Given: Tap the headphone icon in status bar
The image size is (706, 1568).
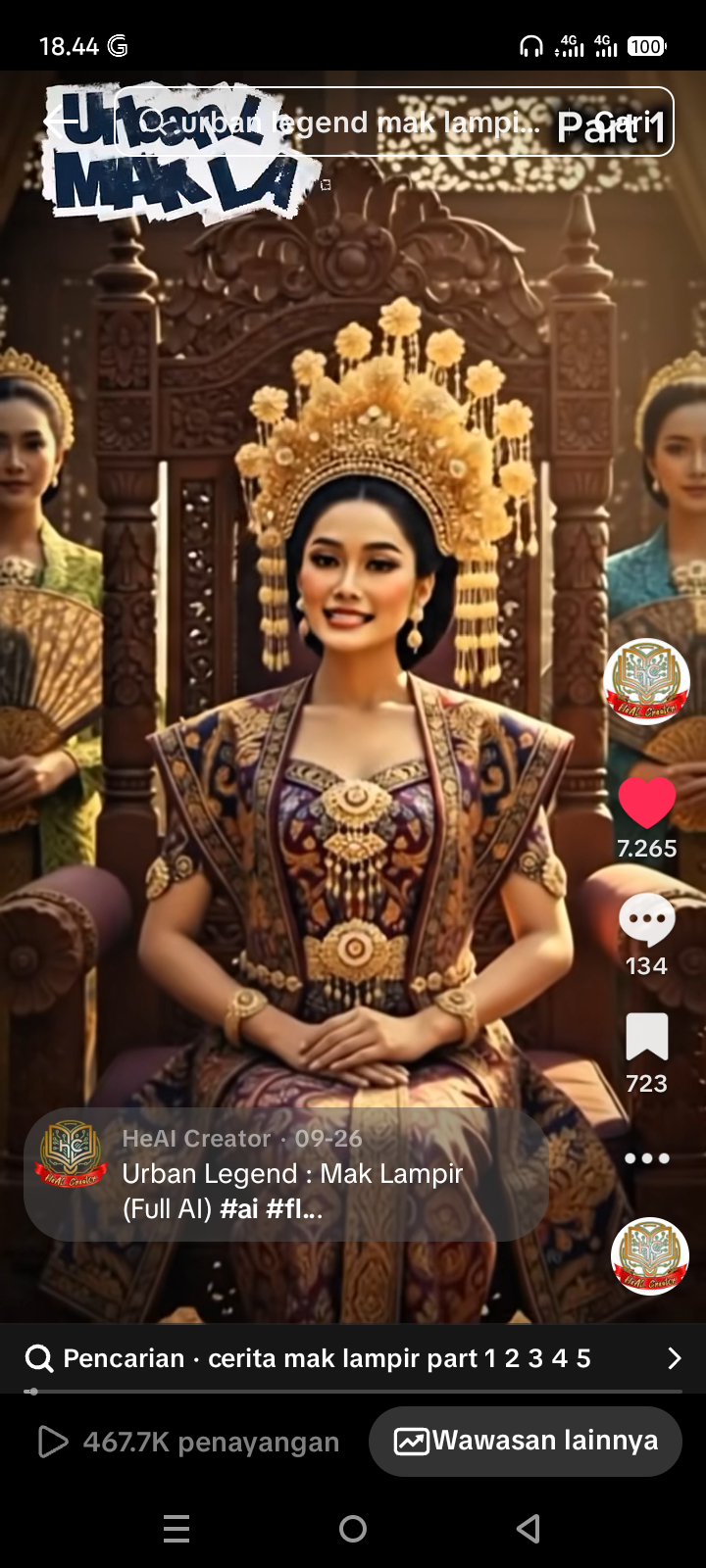Looking at the screenshot, I should click(531, 45).
